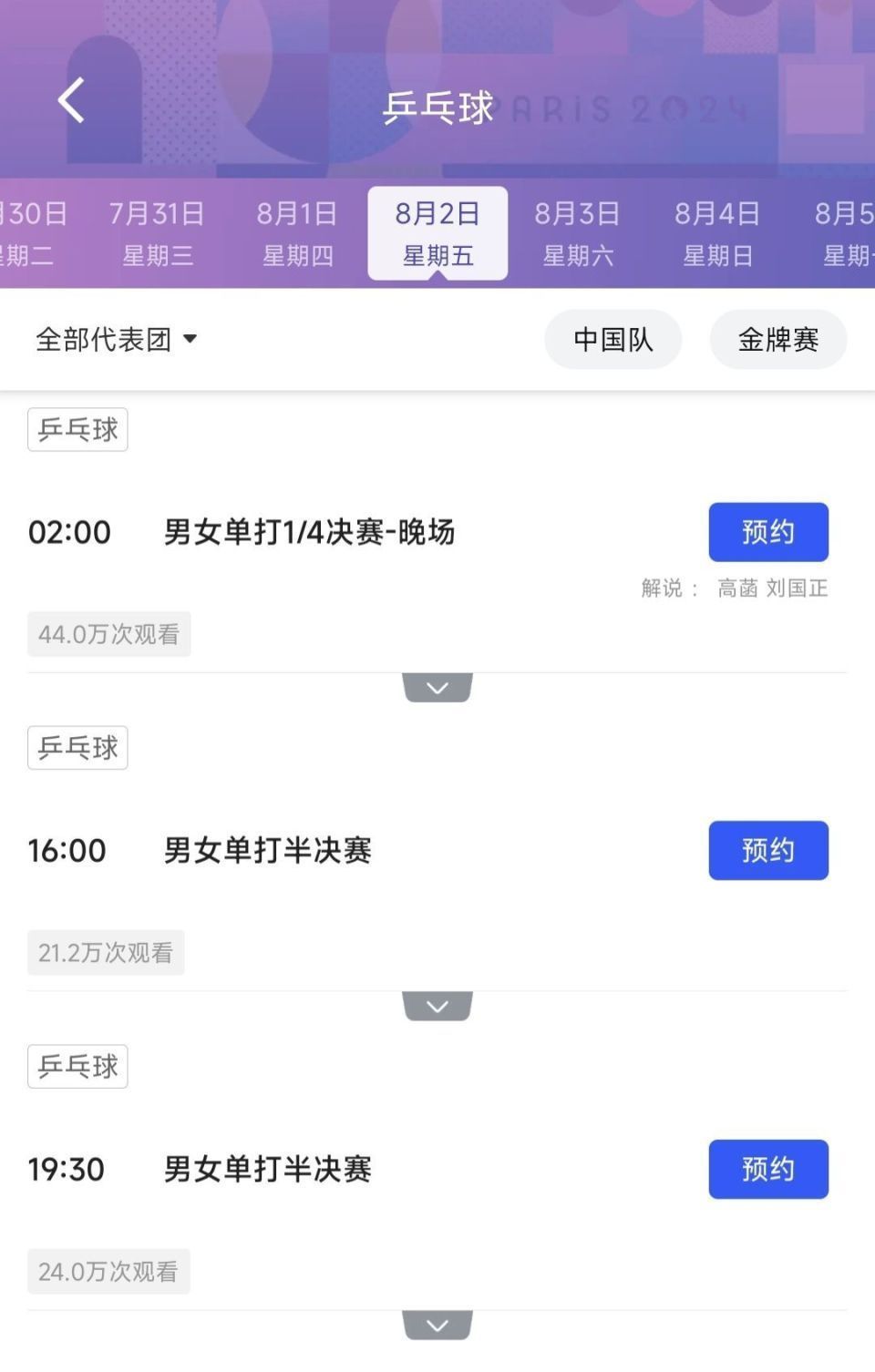Image resolution: width=875 pixels, height=1372 pixels.
Task: Reserve the 16:00 男女单打半决赛 match
Action: [x=768, y=851]
